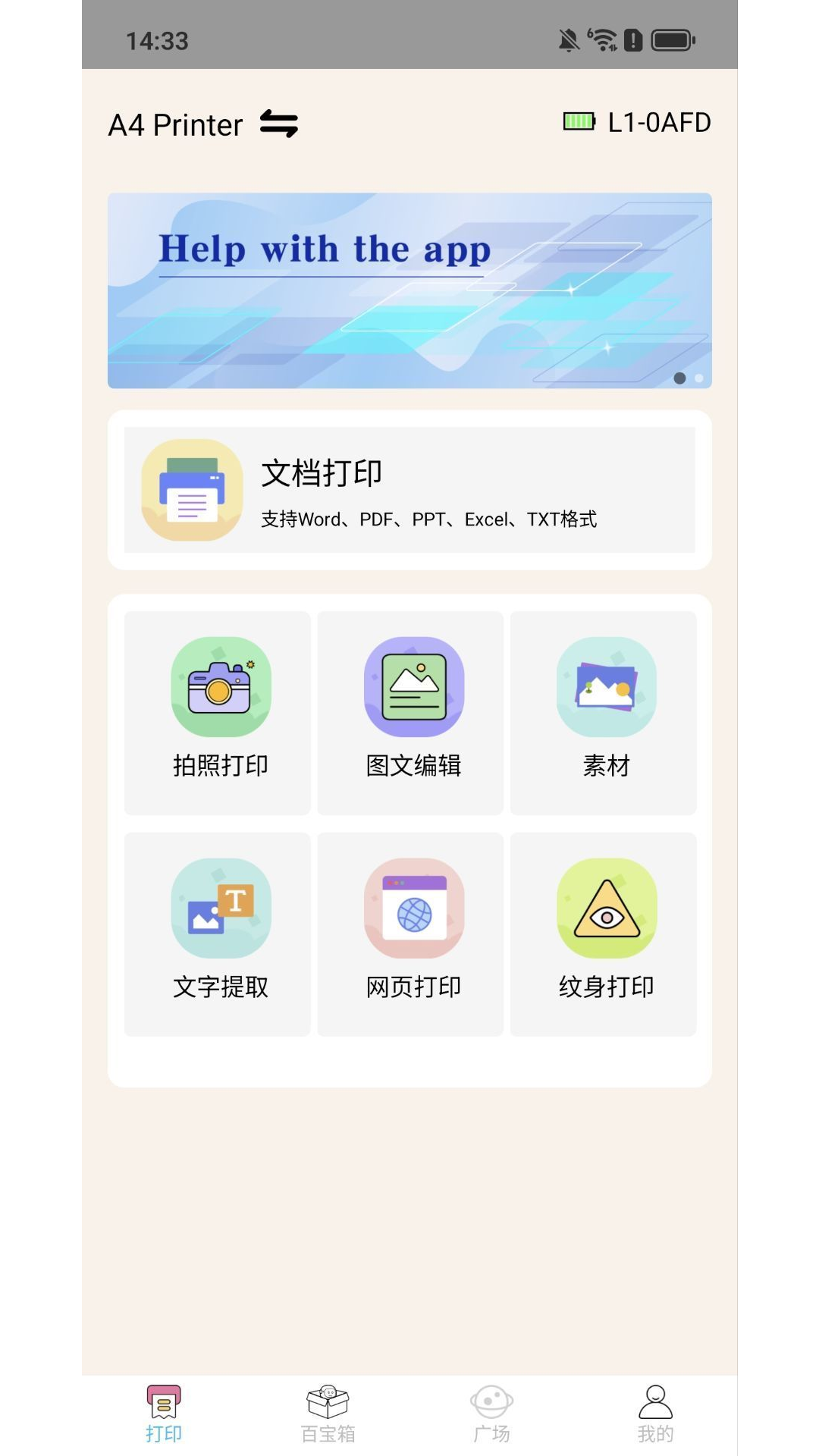Screen dimensions: 819x1456
Task: Select the 打印 tab
Action: click(164, 1414)
